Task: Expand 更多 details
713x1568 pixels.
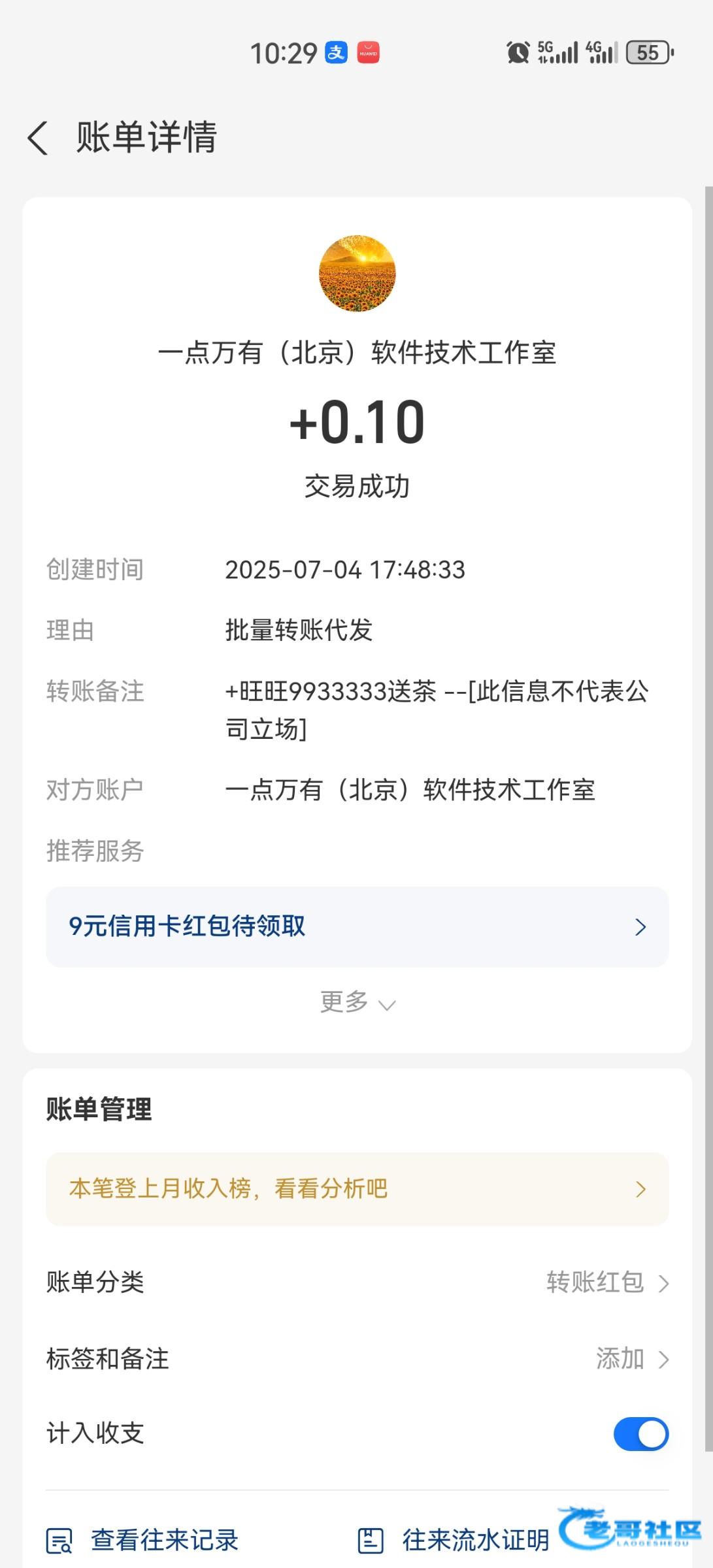Action: tap(357, 1002)
